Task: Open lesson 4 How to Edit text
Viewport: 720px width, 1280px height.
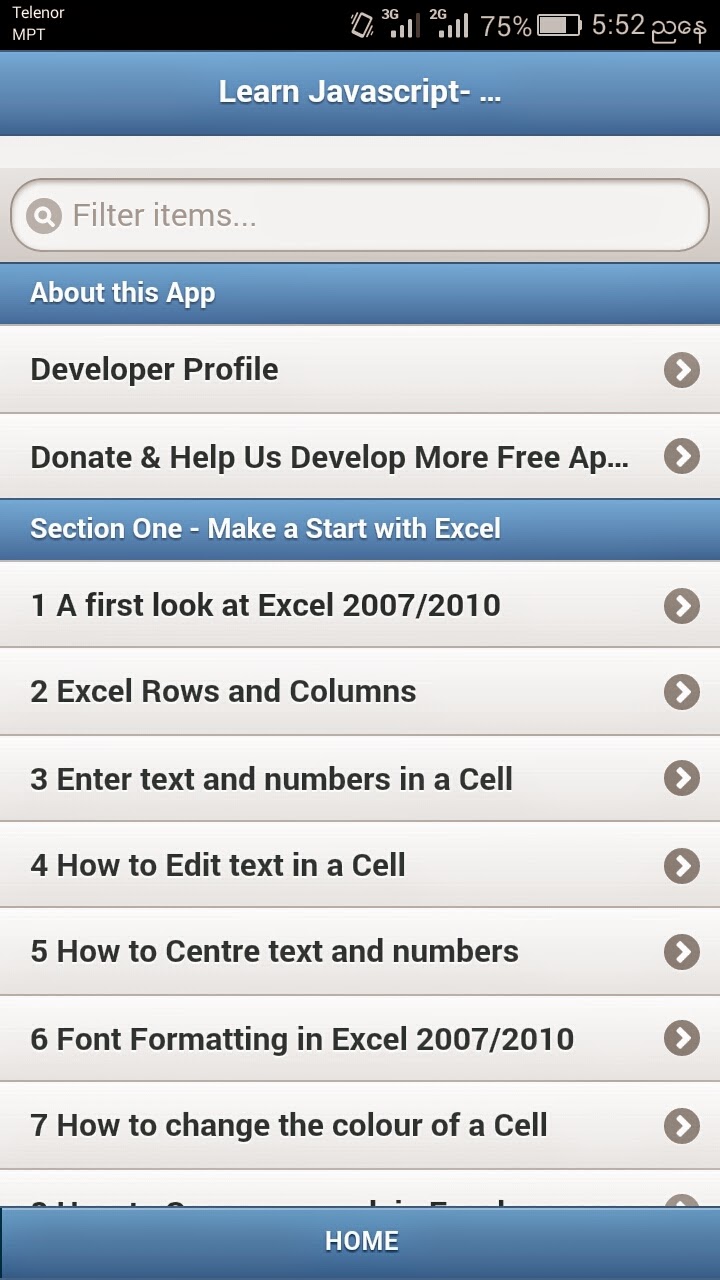Action: click(x=360, y=866)
